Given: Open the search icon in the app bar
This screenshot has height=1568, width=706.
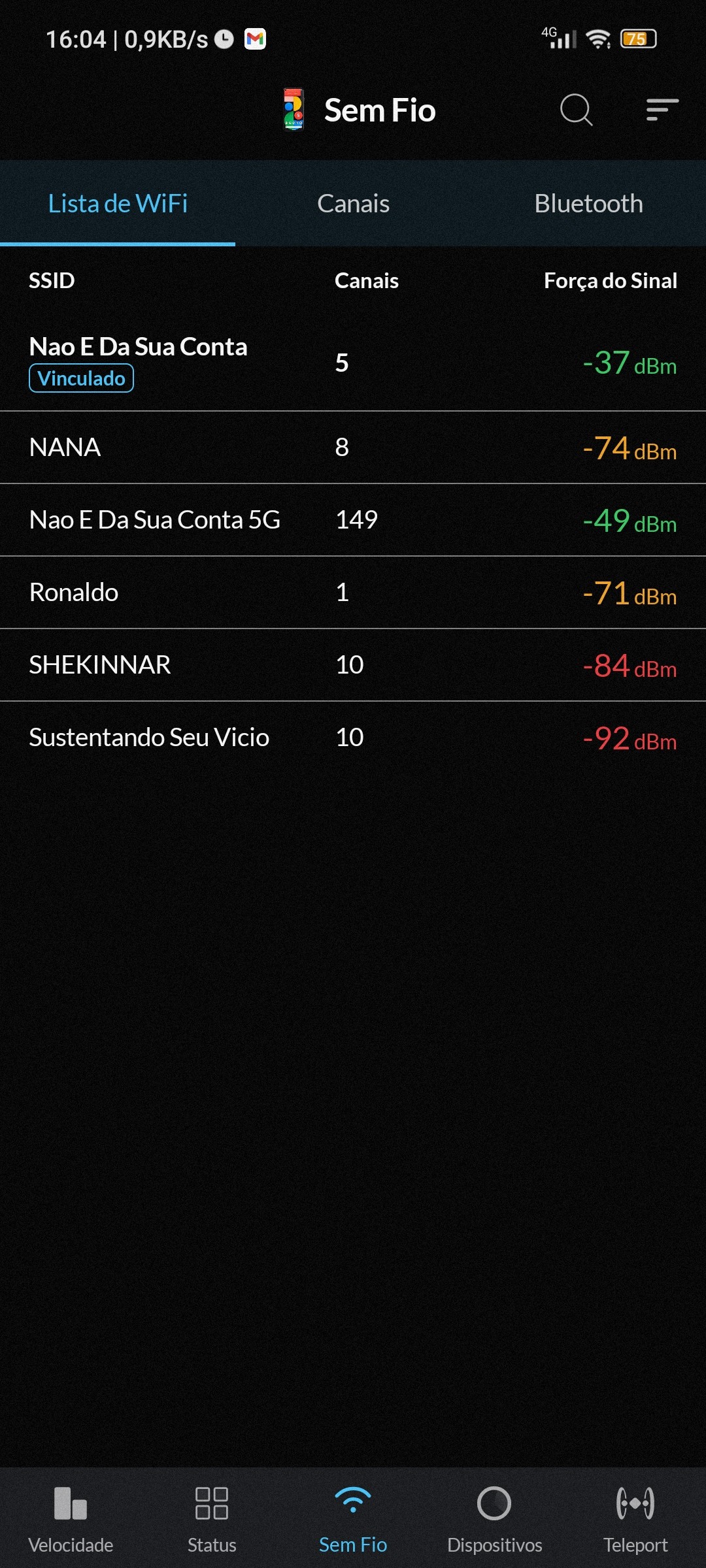Looking at the screenshot, I should 576,110.
